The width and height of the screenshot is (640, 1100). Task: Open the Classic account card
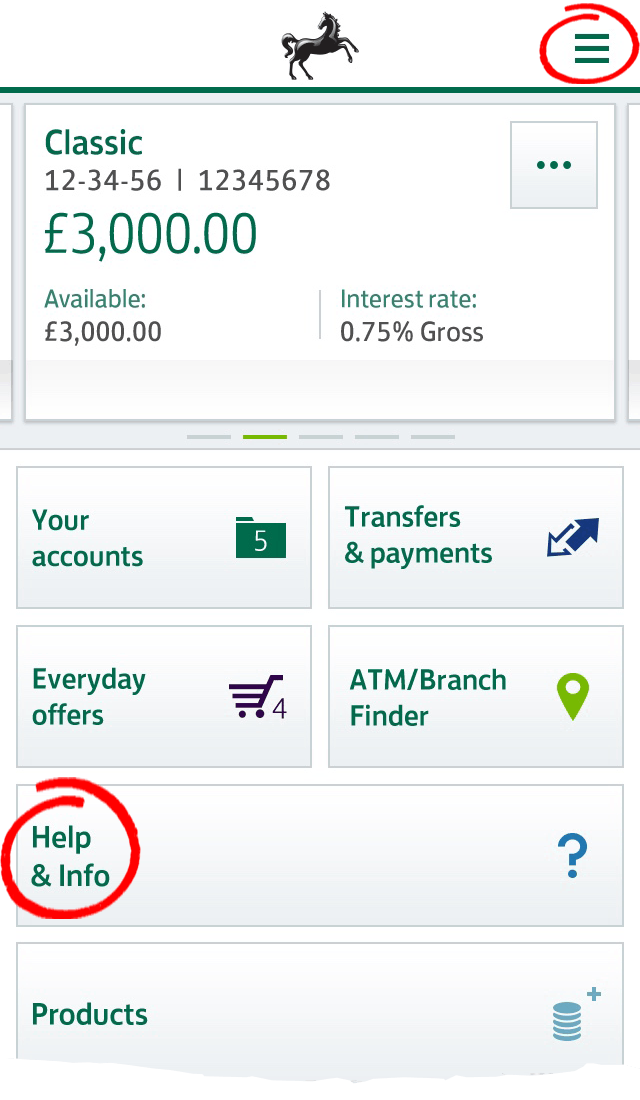pos(320,262)
